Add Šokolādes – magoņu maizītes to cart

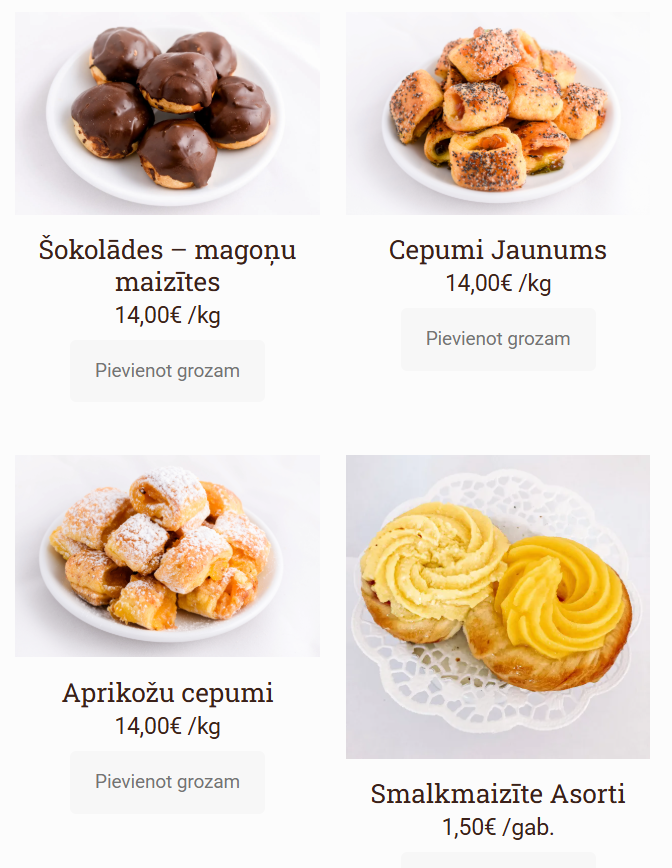pos(167,371)
